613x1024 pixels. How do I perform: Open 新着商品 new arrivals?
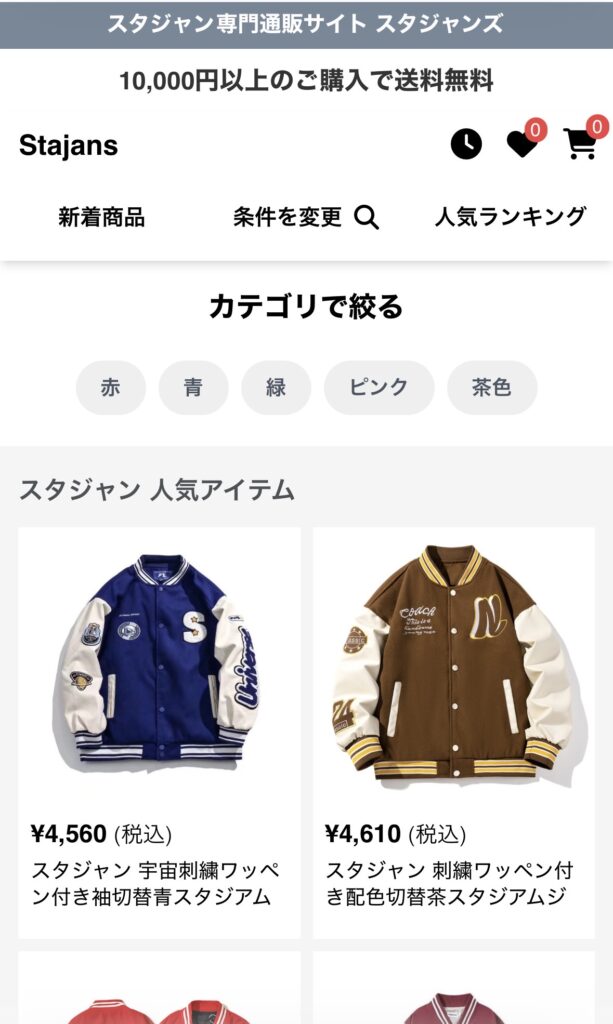pos(101,217)
